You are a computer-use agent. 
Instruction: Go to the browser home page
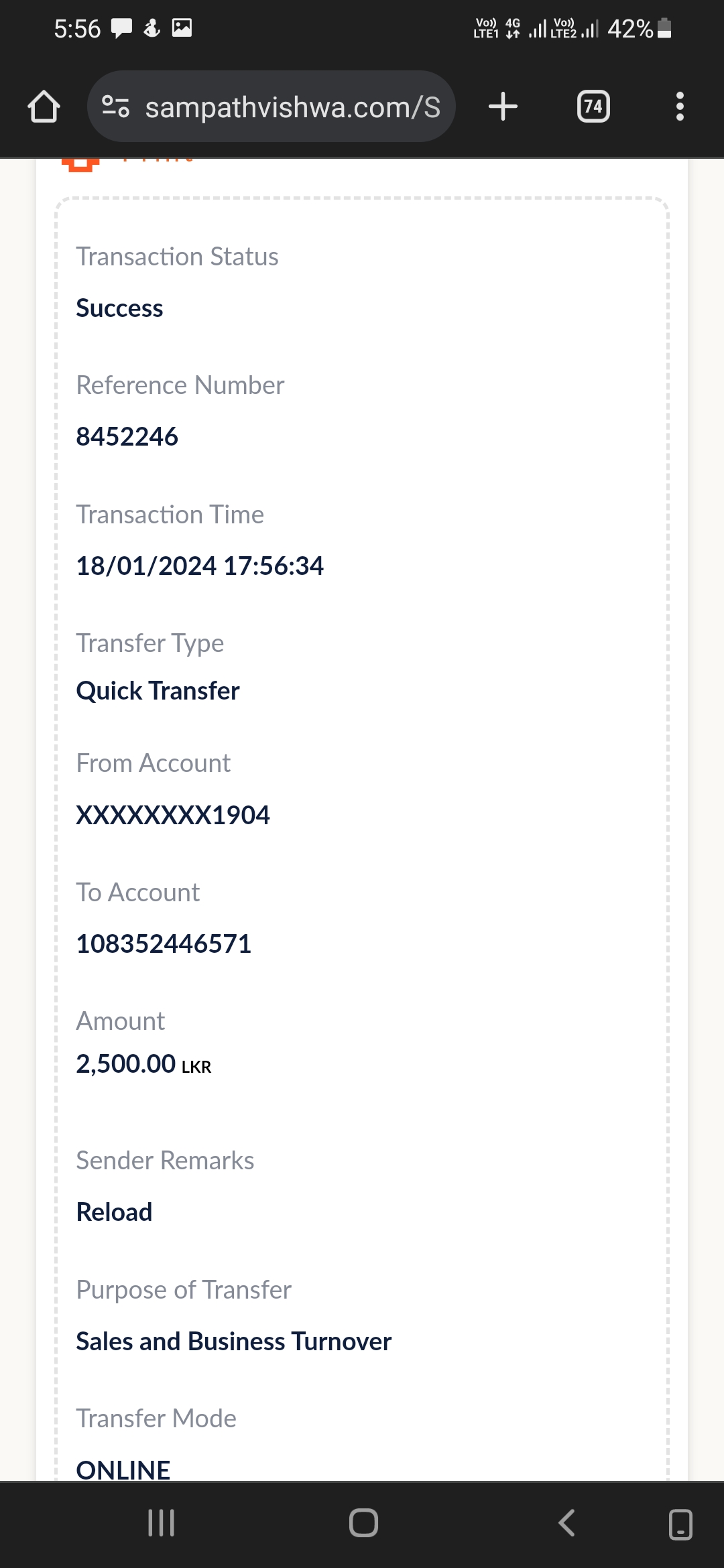tap(44, 107)
